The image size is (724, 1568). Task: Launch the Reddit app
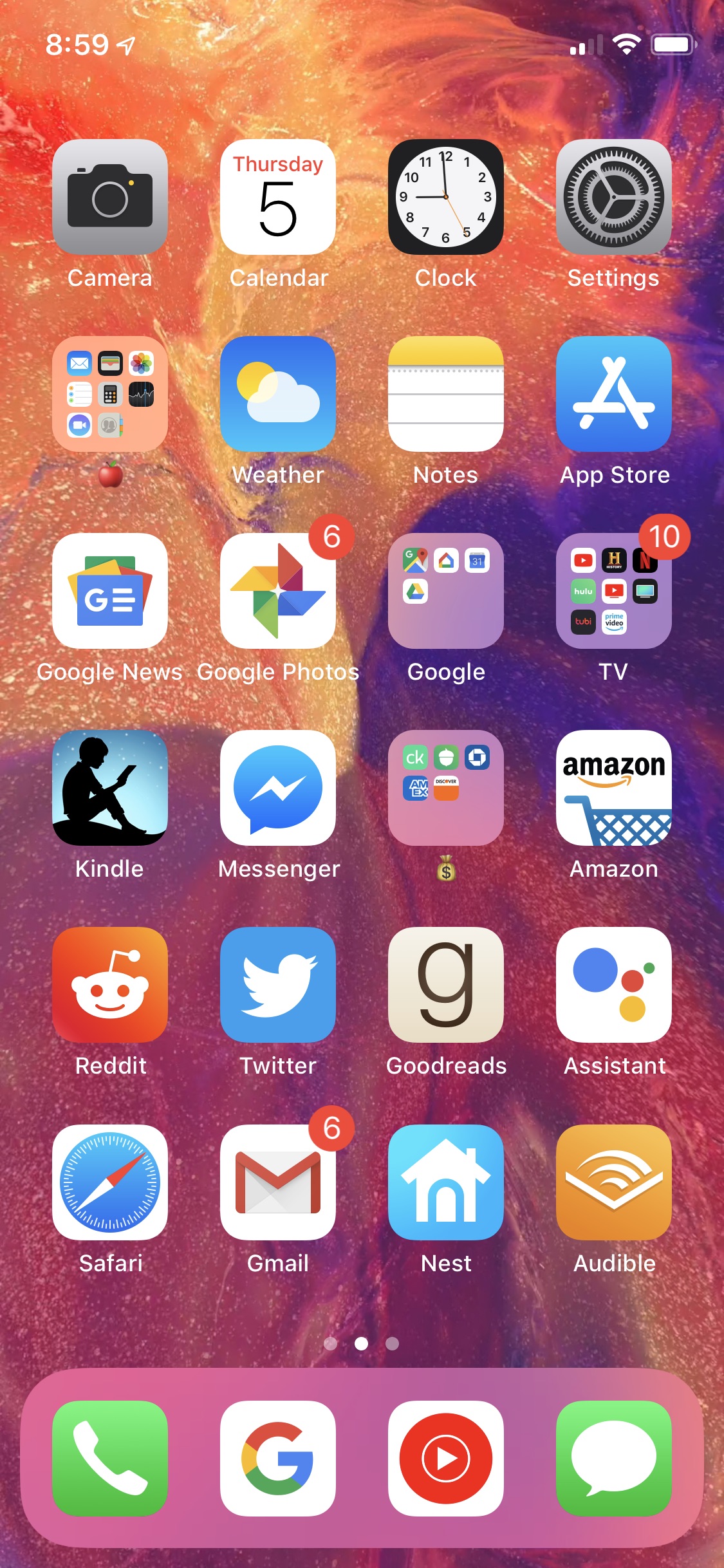pos(110,985)
